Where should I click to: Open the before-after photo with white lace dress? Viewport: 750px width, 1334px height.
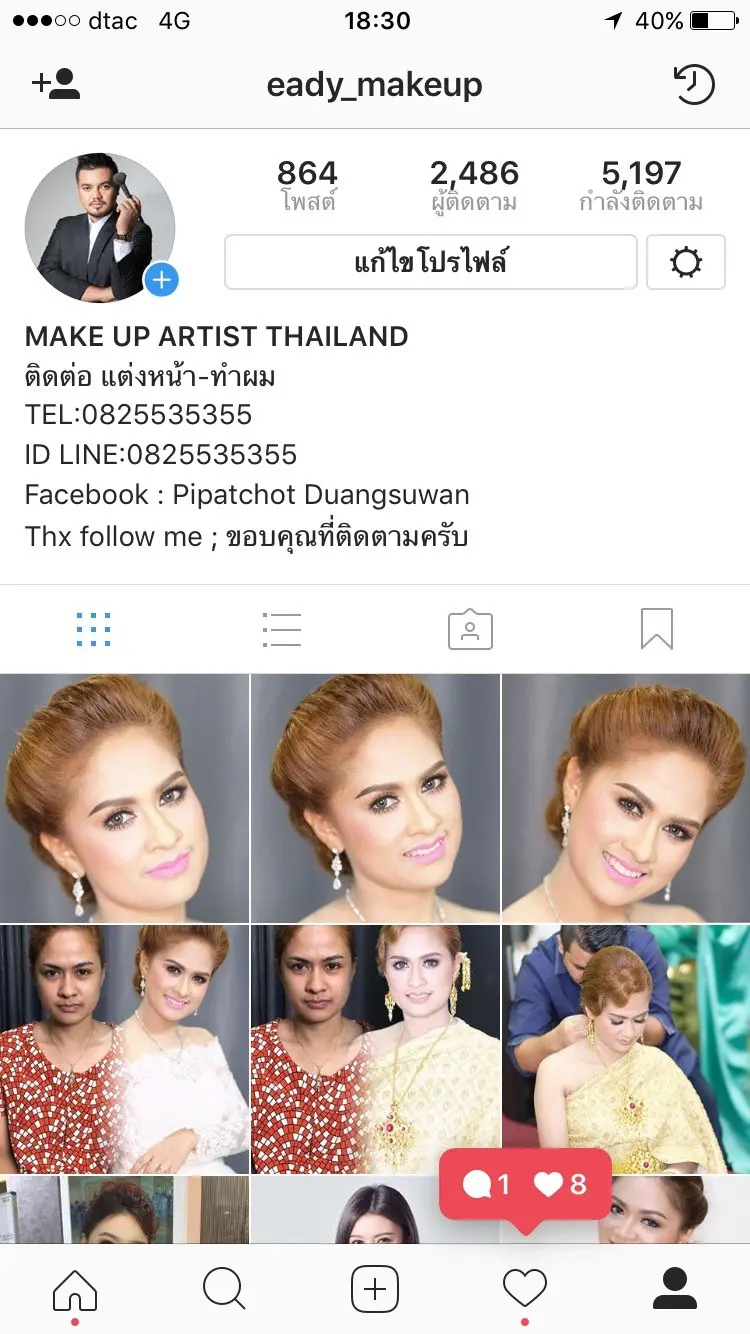pyautogui.click(x=124, y=1048)
